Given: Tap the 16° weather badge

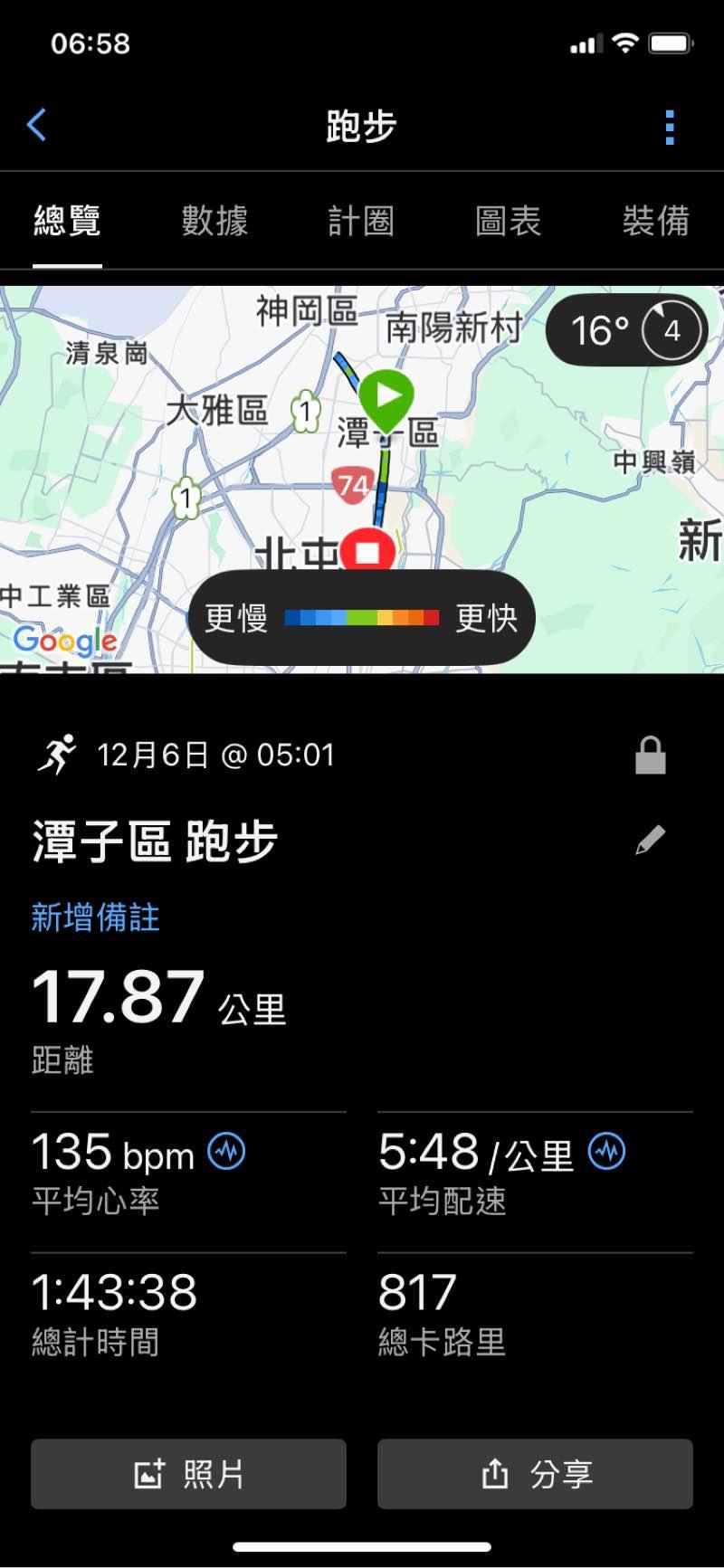Looking at the screenshot, I should tap(626, 330).
